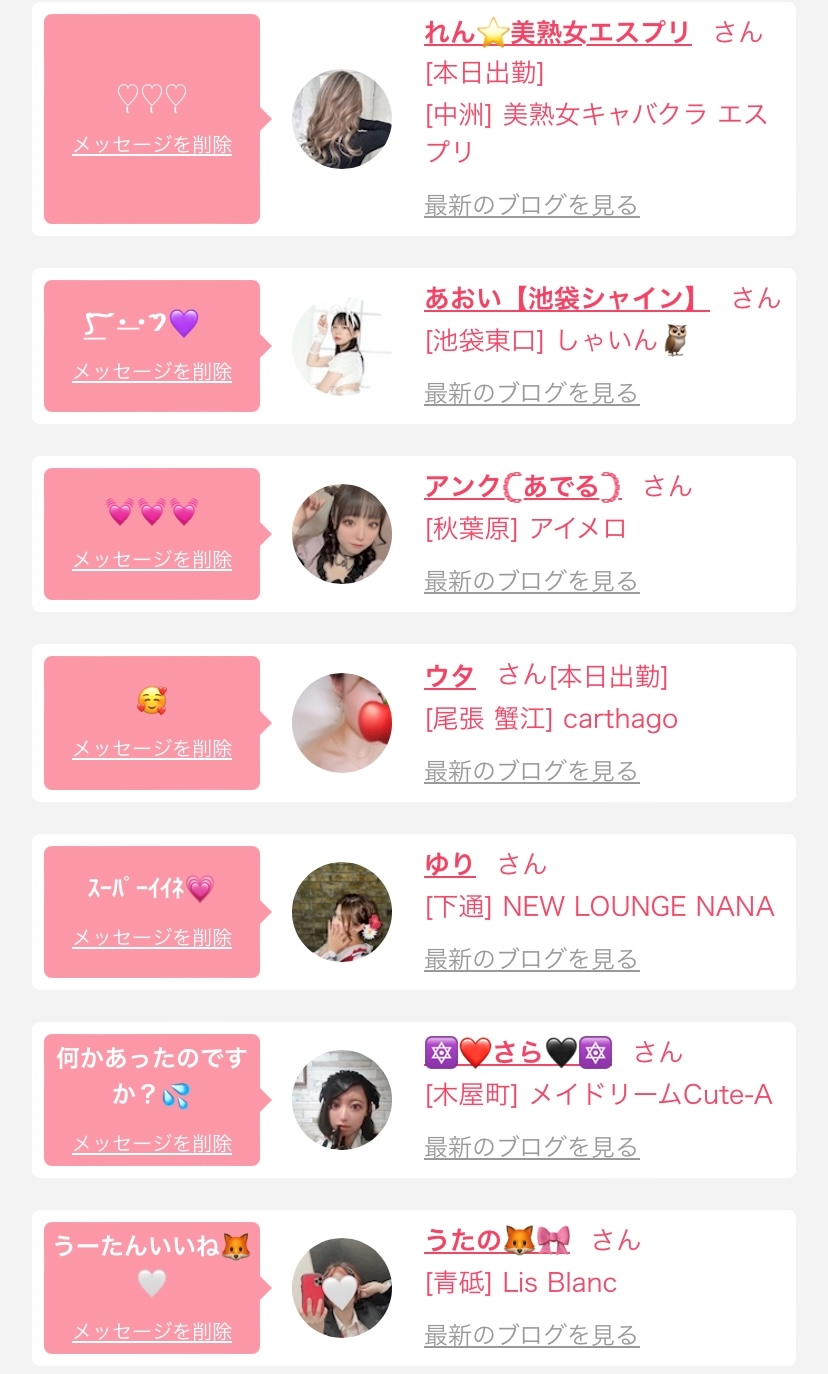Delete the emoji message to ウタ

(x=152, y=749)
